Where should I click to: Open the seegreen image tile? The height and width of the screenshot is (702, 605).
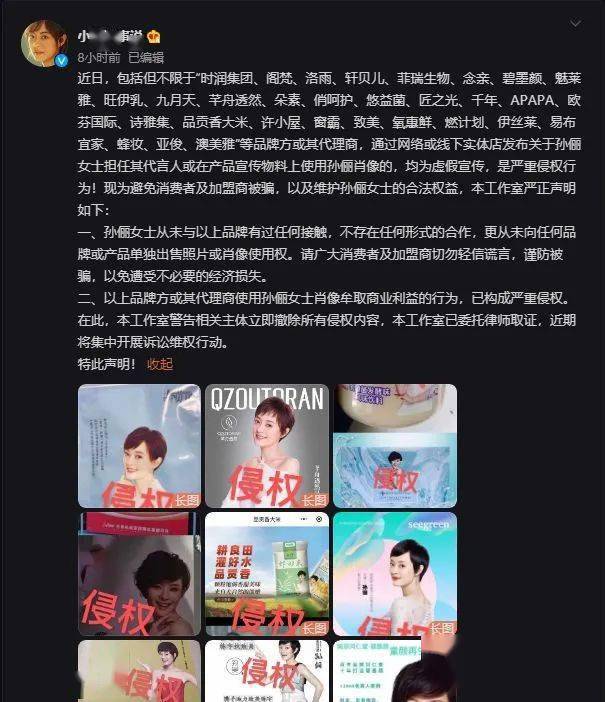[x=394, y=574]
